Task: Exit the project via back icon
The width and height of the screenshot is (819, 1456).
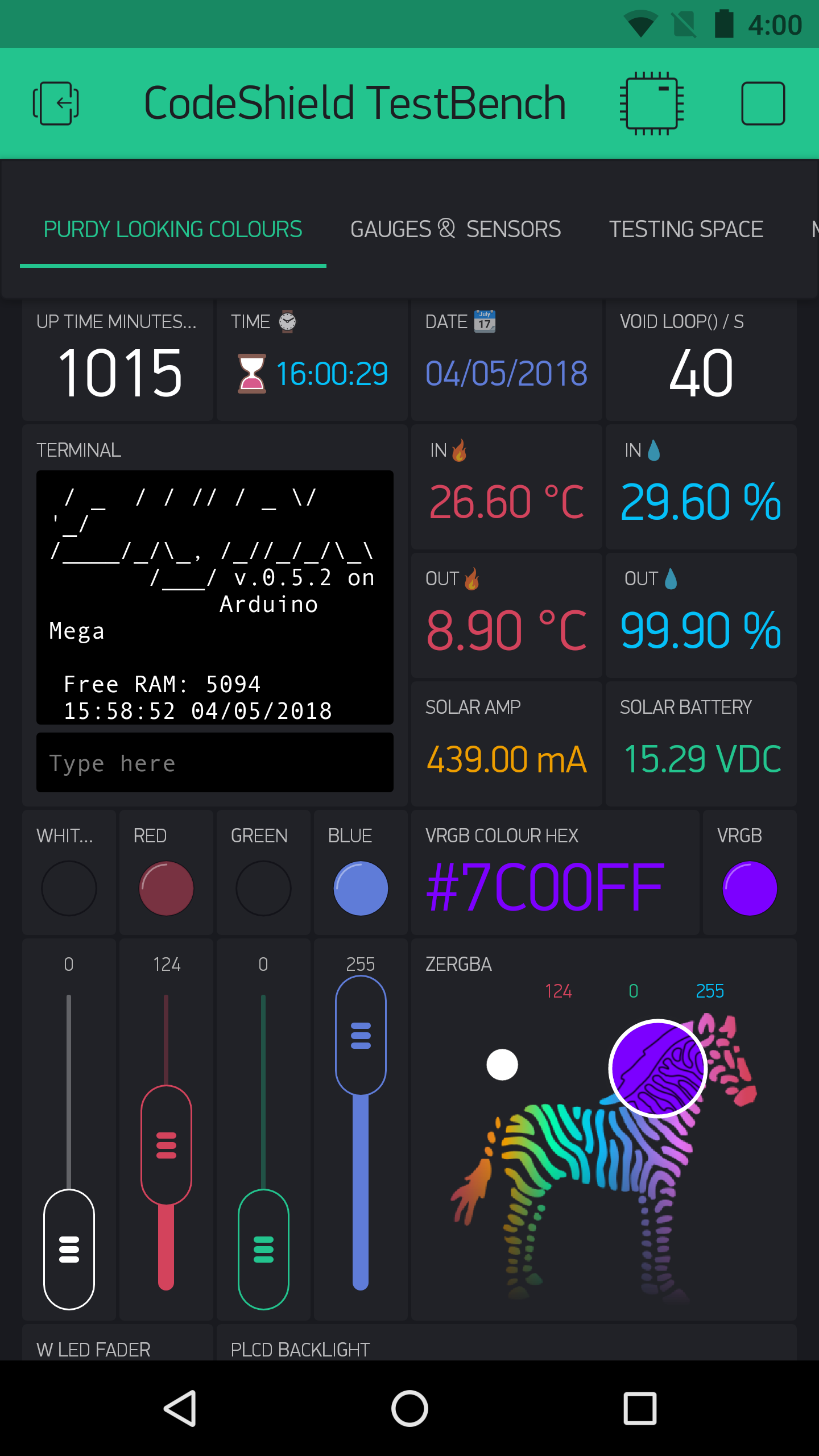Action: tap(56, 104)
